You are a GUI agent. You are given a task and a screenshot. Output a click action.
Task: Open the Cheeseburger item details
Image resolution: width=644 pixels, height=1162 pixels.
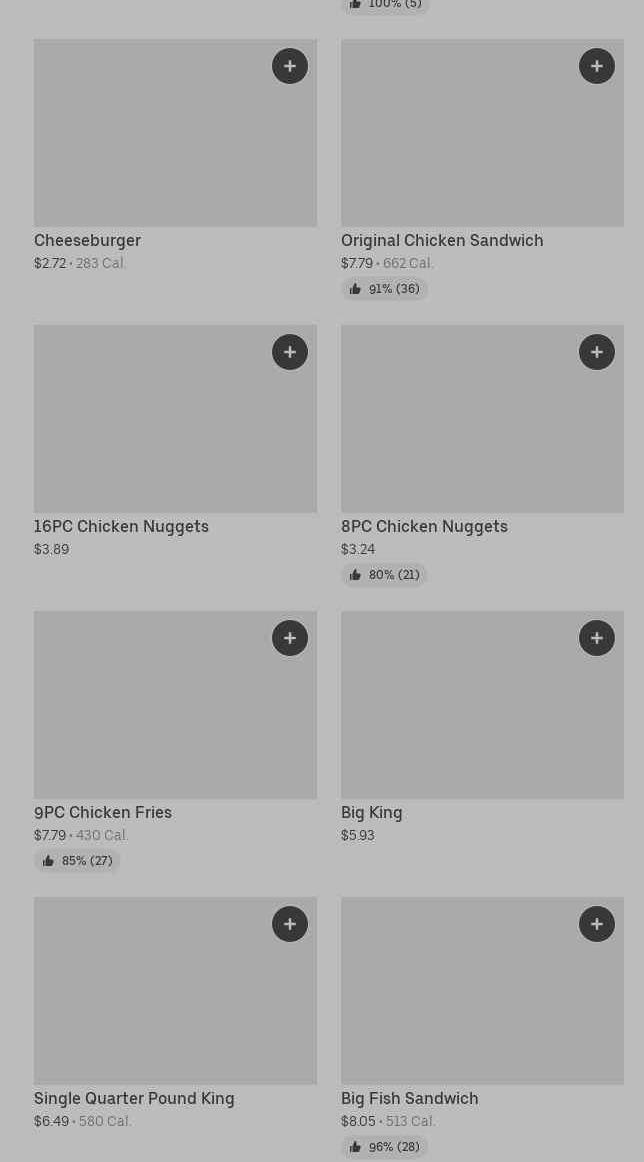[150, 140]
